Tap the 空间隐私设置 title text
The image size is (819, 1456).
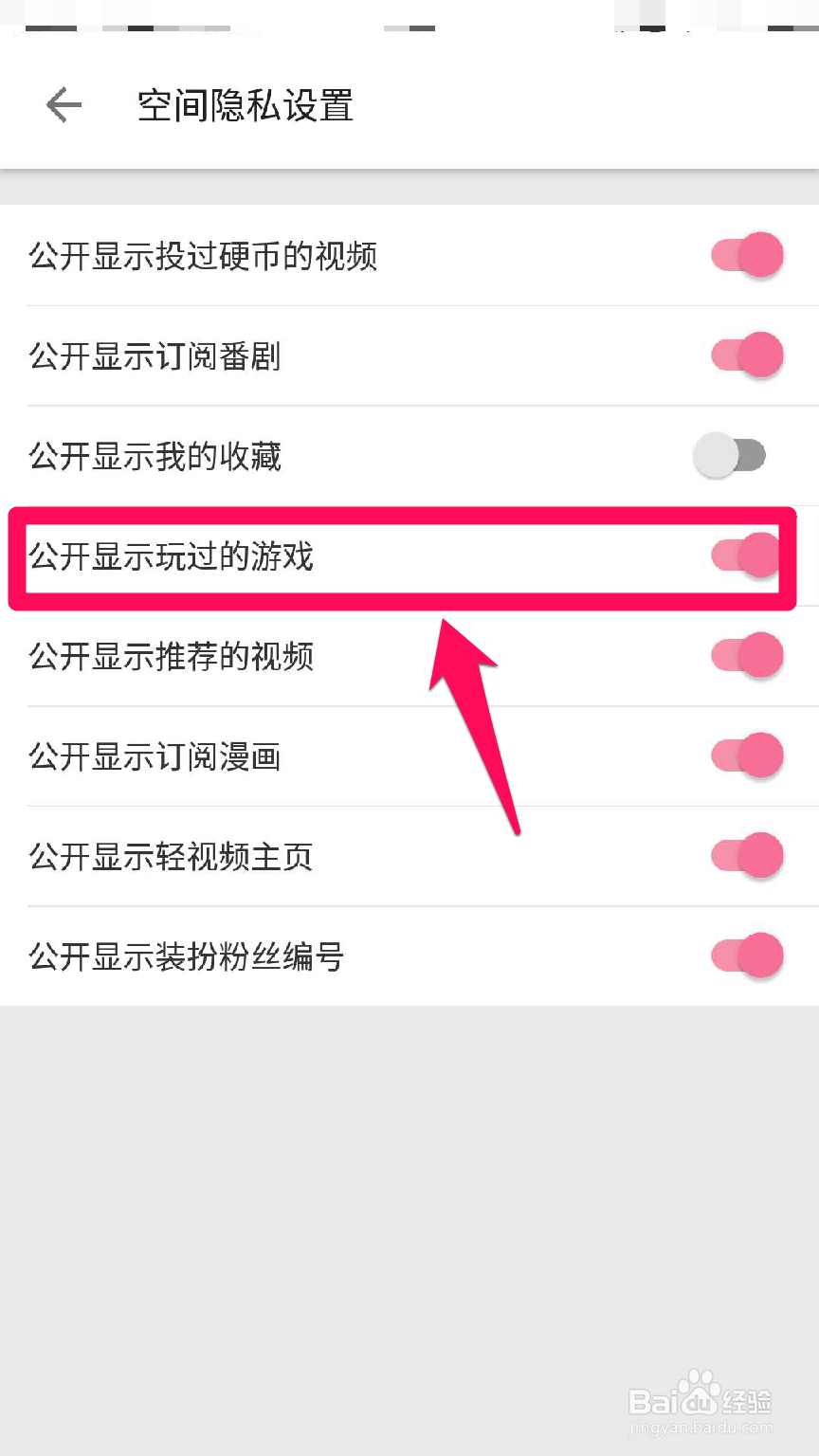[243, 105]
